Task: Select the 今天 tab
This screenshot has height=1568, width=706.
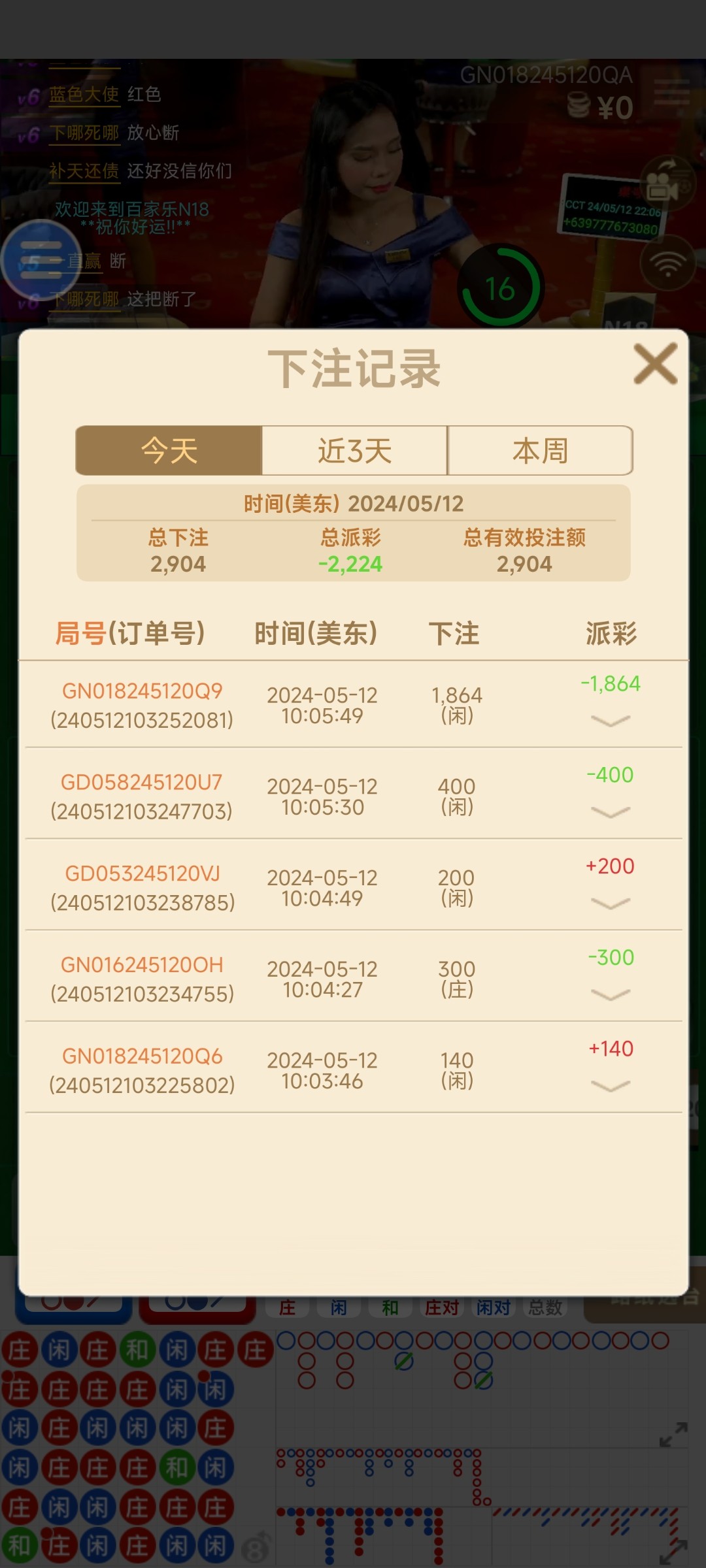Action: coord(169,451)
